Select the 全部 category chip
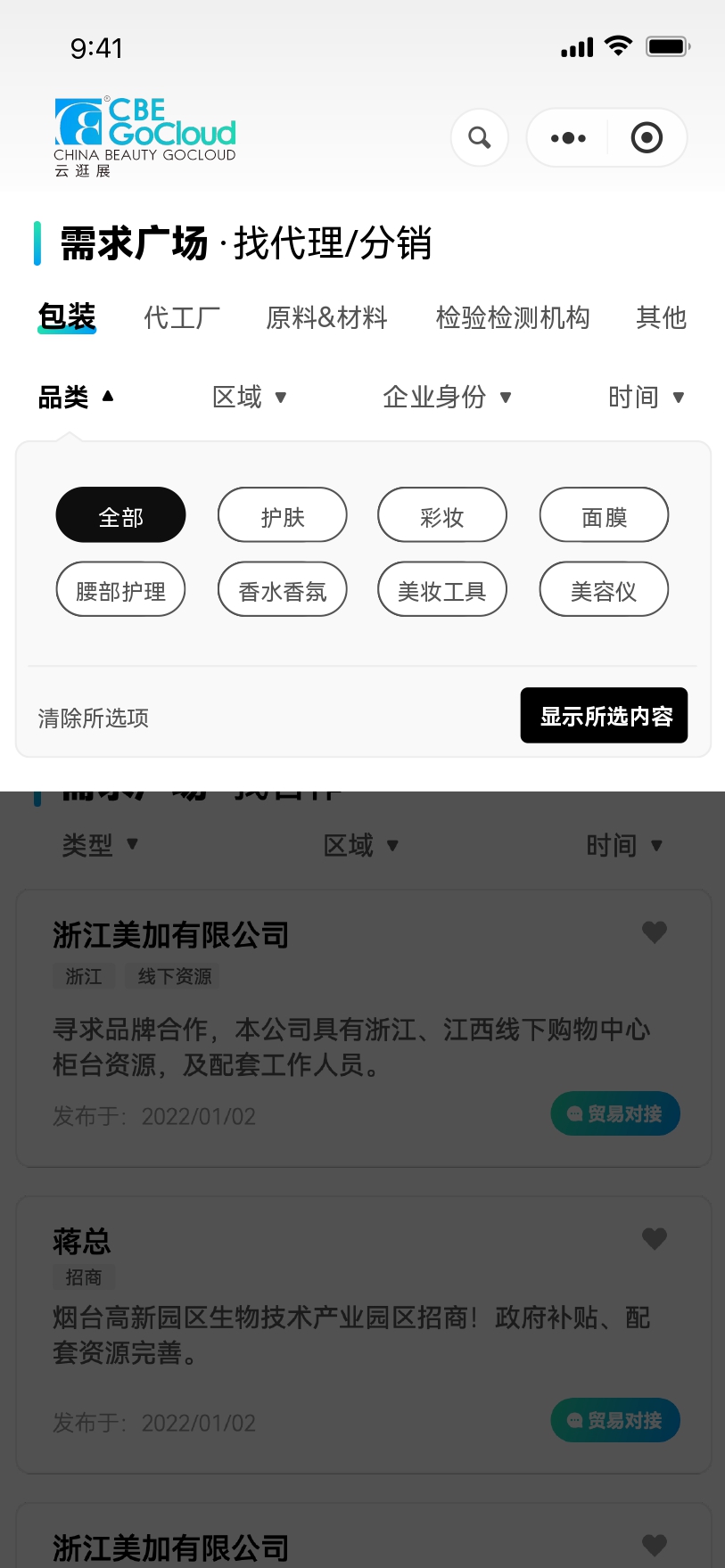The image size is (725, 1568). point(120,516)
